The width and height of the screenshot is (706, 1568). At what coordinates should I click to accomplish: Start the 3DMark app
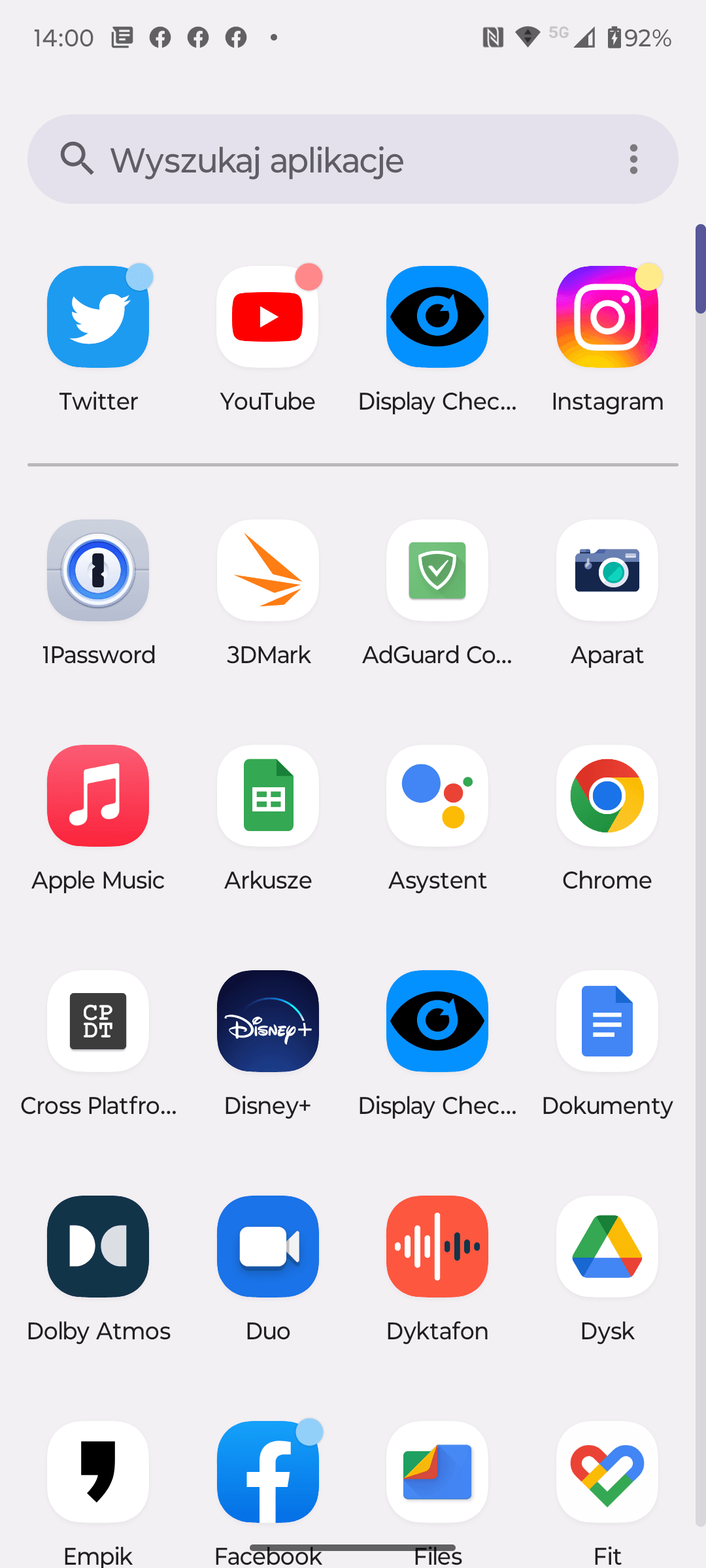point(267,570)
